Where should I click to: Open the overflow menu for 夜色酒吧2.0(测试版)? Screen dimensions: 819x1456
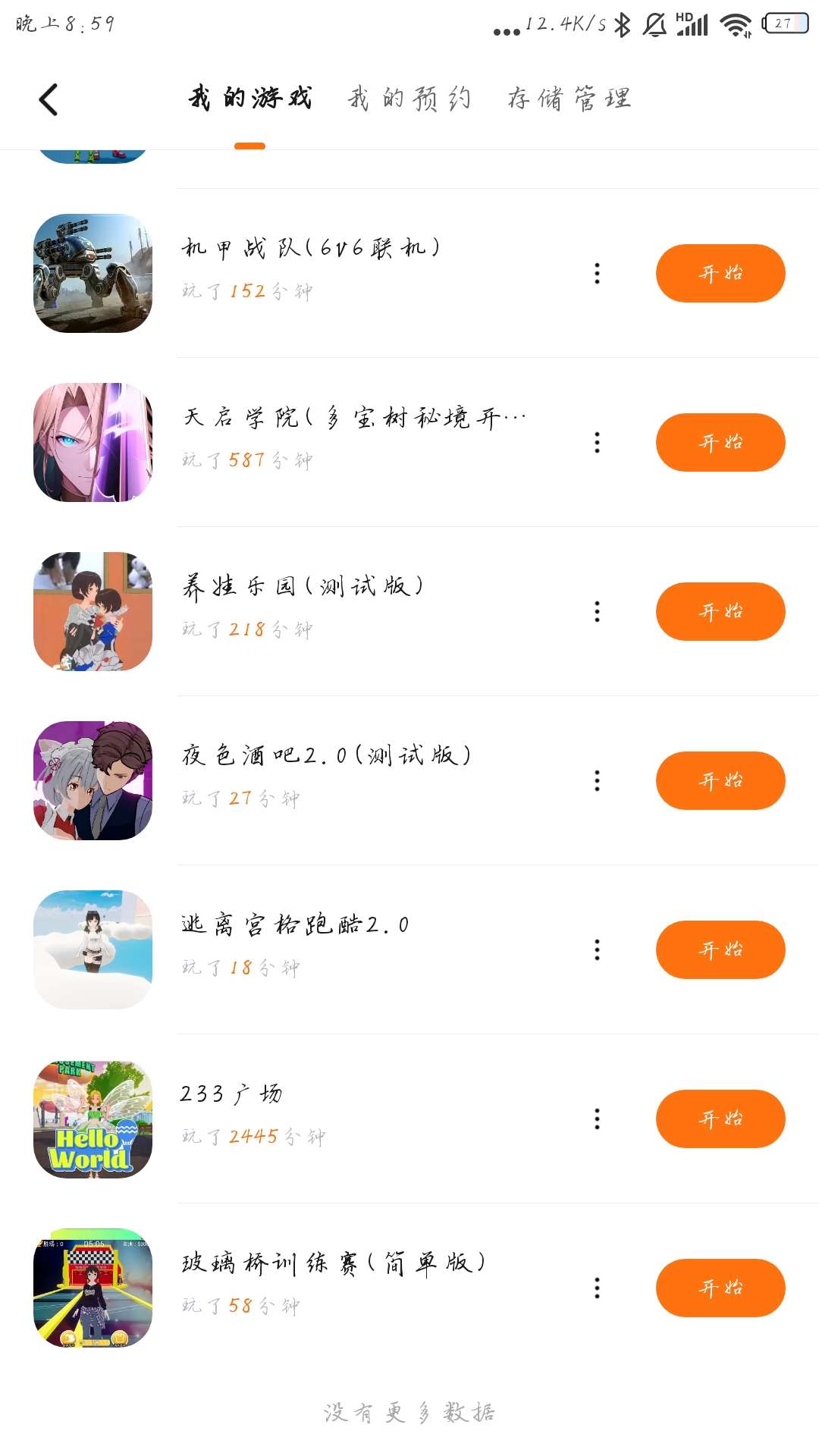click(x=598, y=780)
